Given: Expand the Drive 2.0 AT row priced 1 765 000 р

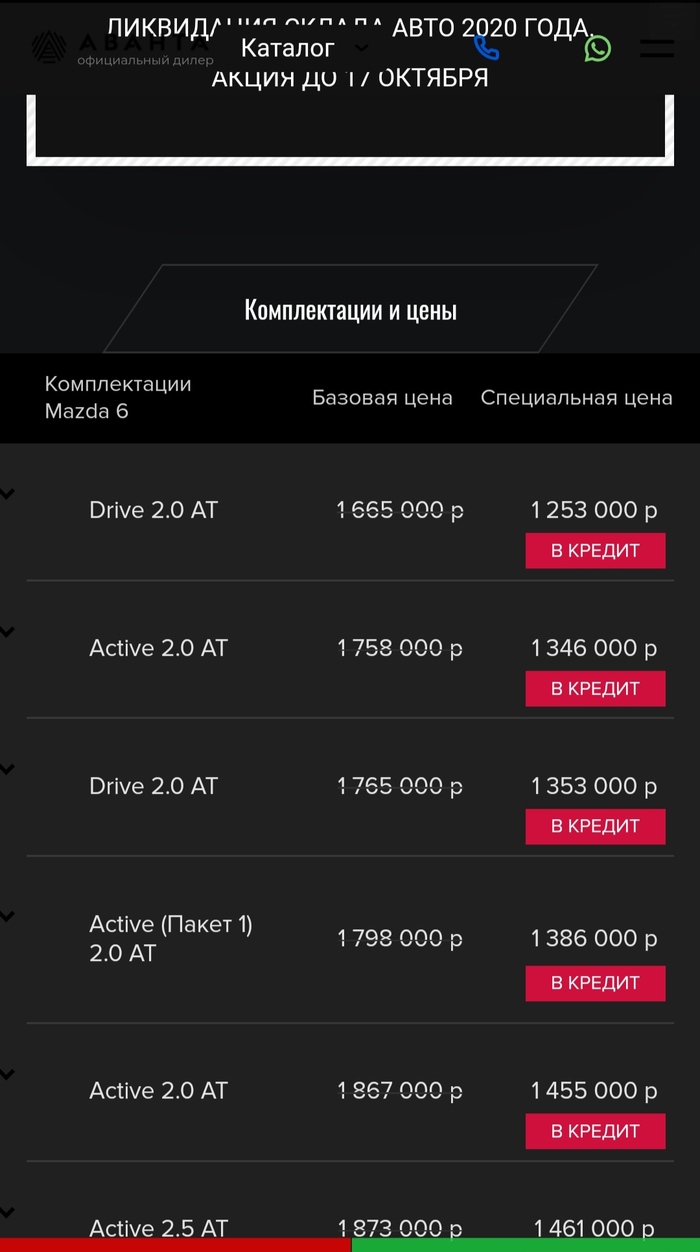Looking at the screenshot, I should (8, 769).
